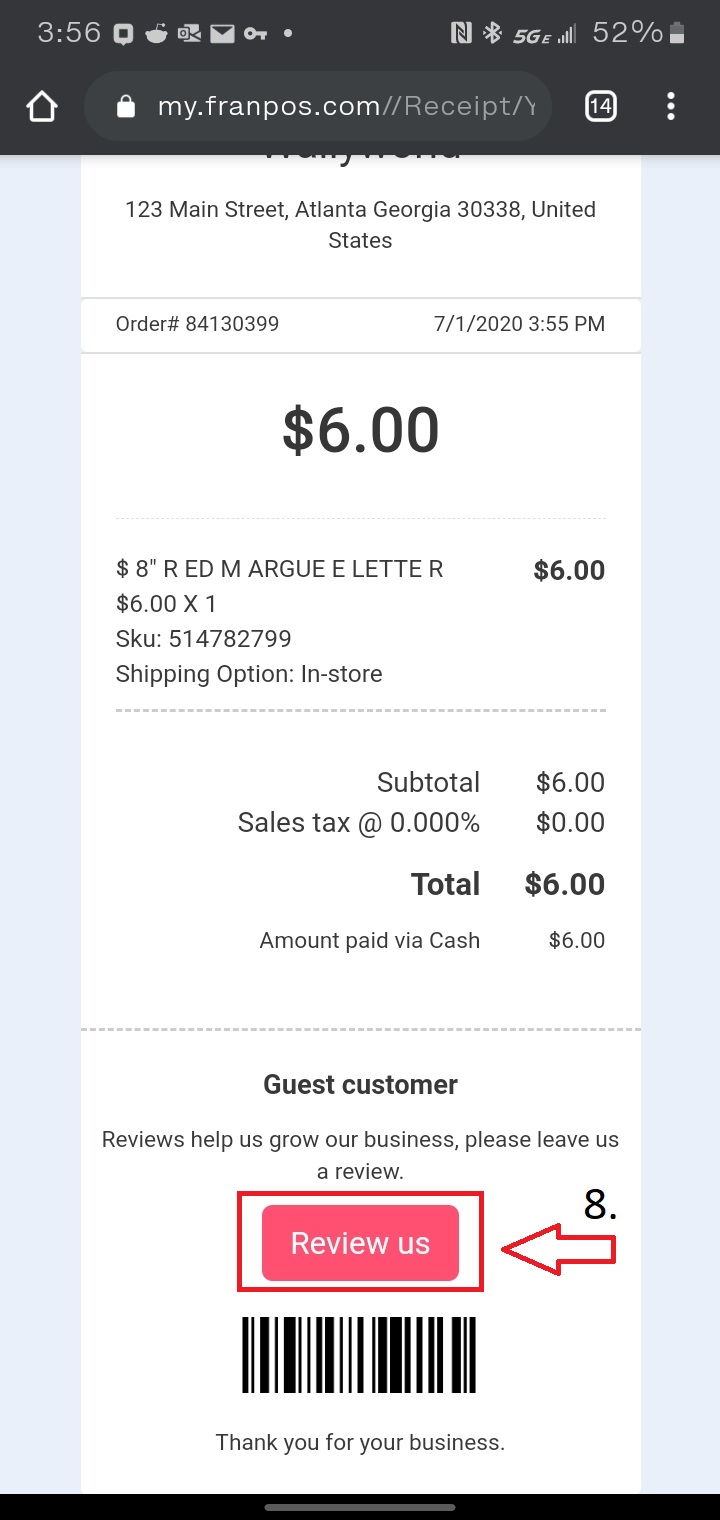Open the browser home page
Image resolution: width=720 pixels, height=1520 pixels.
[42, 106]
